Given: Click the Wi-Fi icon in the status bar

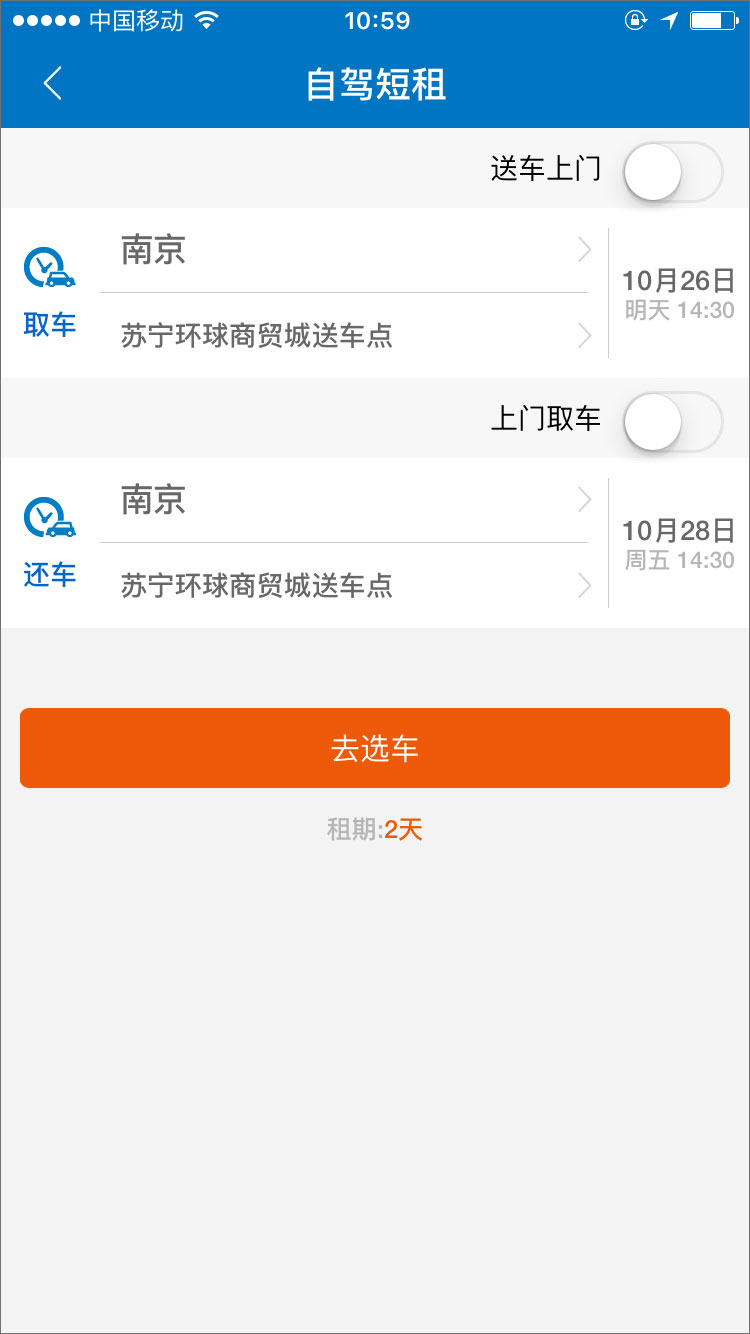Looking at the screenshot, I should coord(208,19).
